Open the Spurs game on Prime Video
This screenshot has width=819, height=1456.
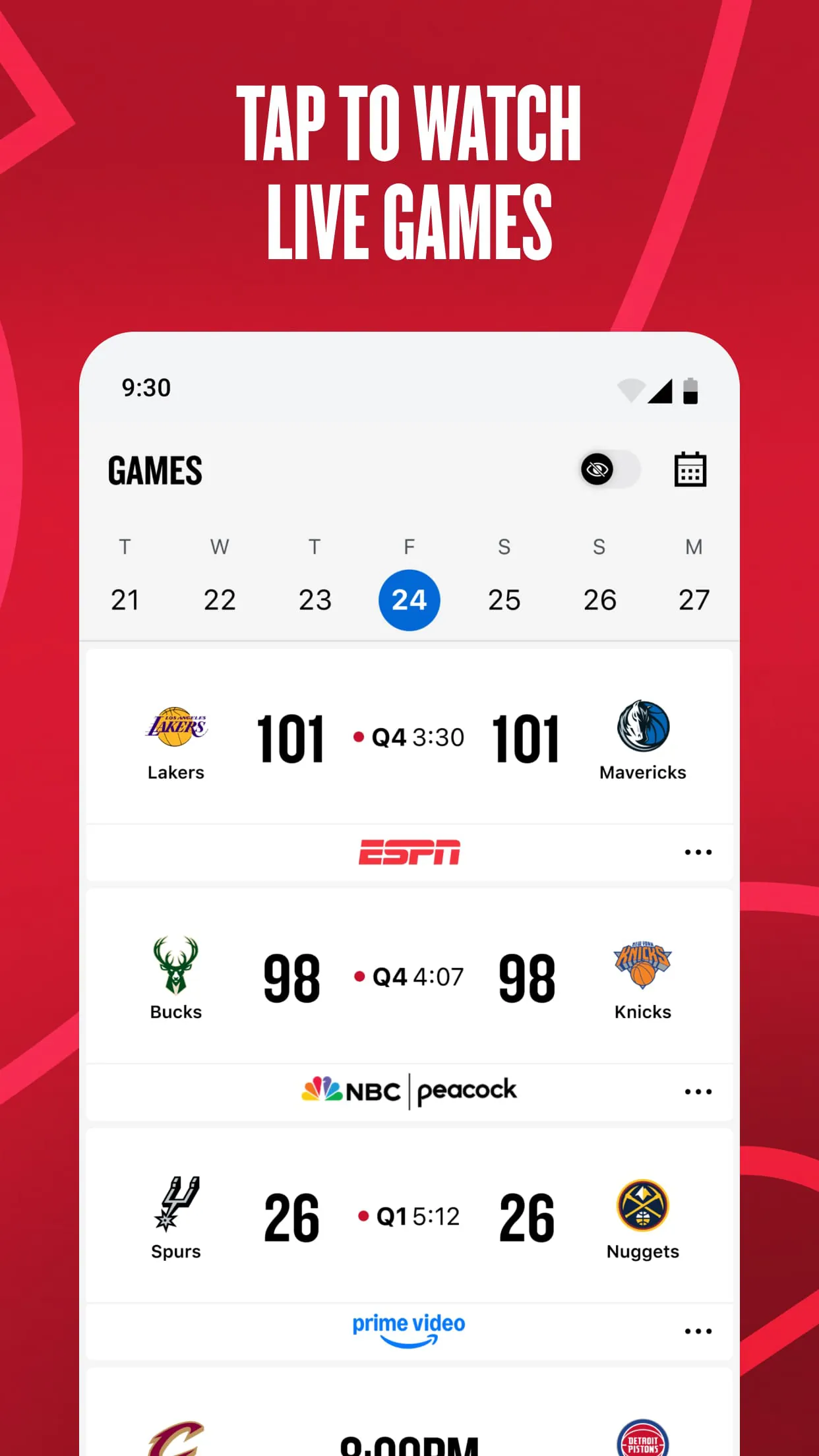409,1328
